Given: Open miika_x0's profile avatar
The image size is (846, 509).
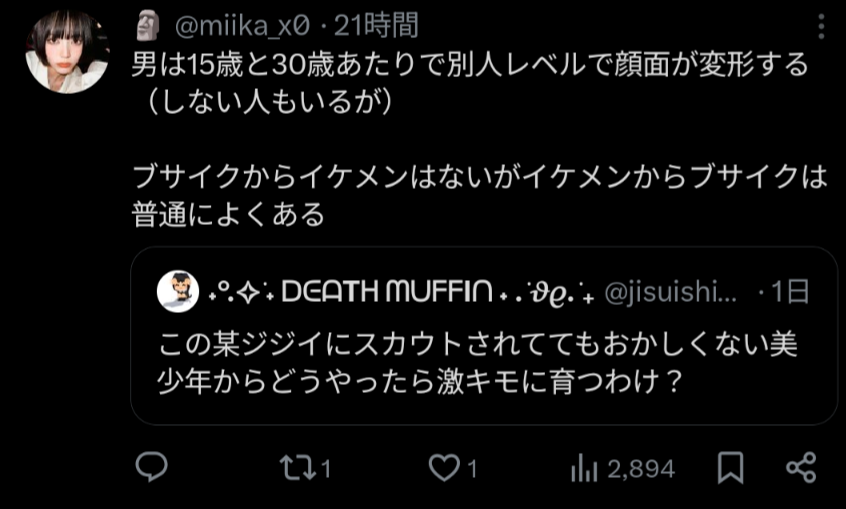Looking at the screenshot, I should [65, 52].
